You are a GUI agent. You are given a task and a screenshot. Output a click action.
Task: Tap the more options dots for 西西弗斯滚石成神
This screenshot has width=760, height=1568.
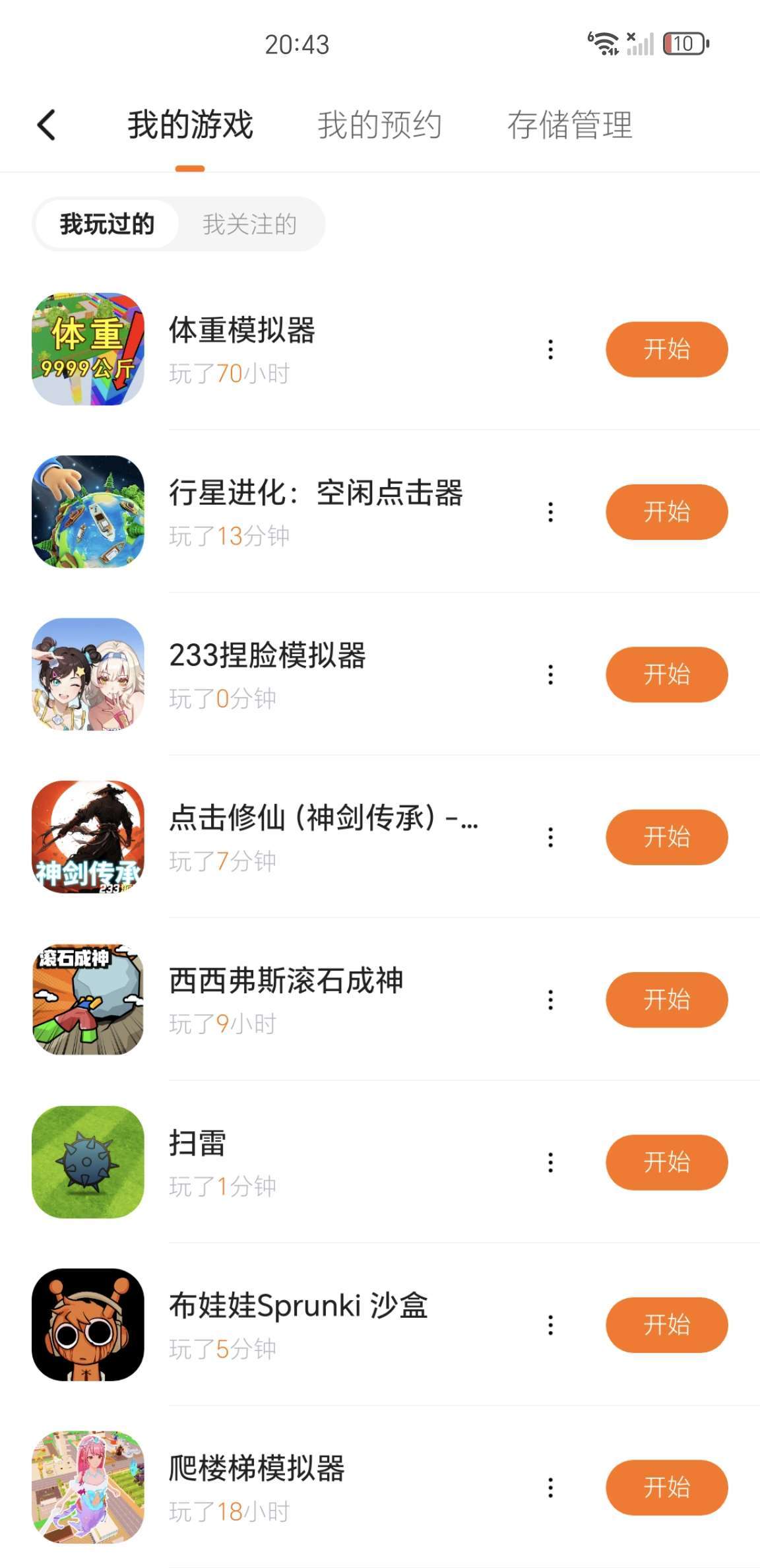click(550, 1000)
